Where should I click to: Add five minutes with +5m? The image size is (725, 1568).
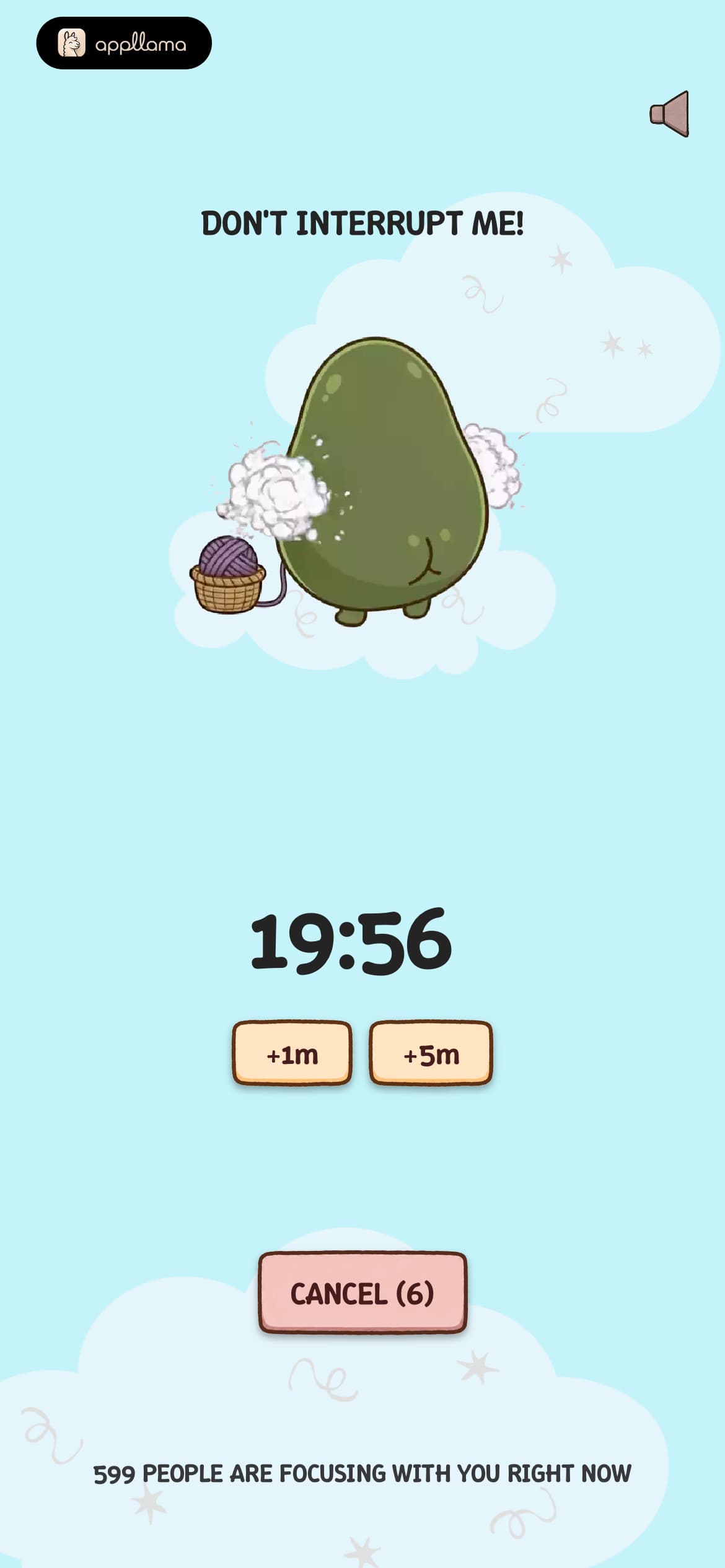pyautogui.click(x=431, y=1053)
